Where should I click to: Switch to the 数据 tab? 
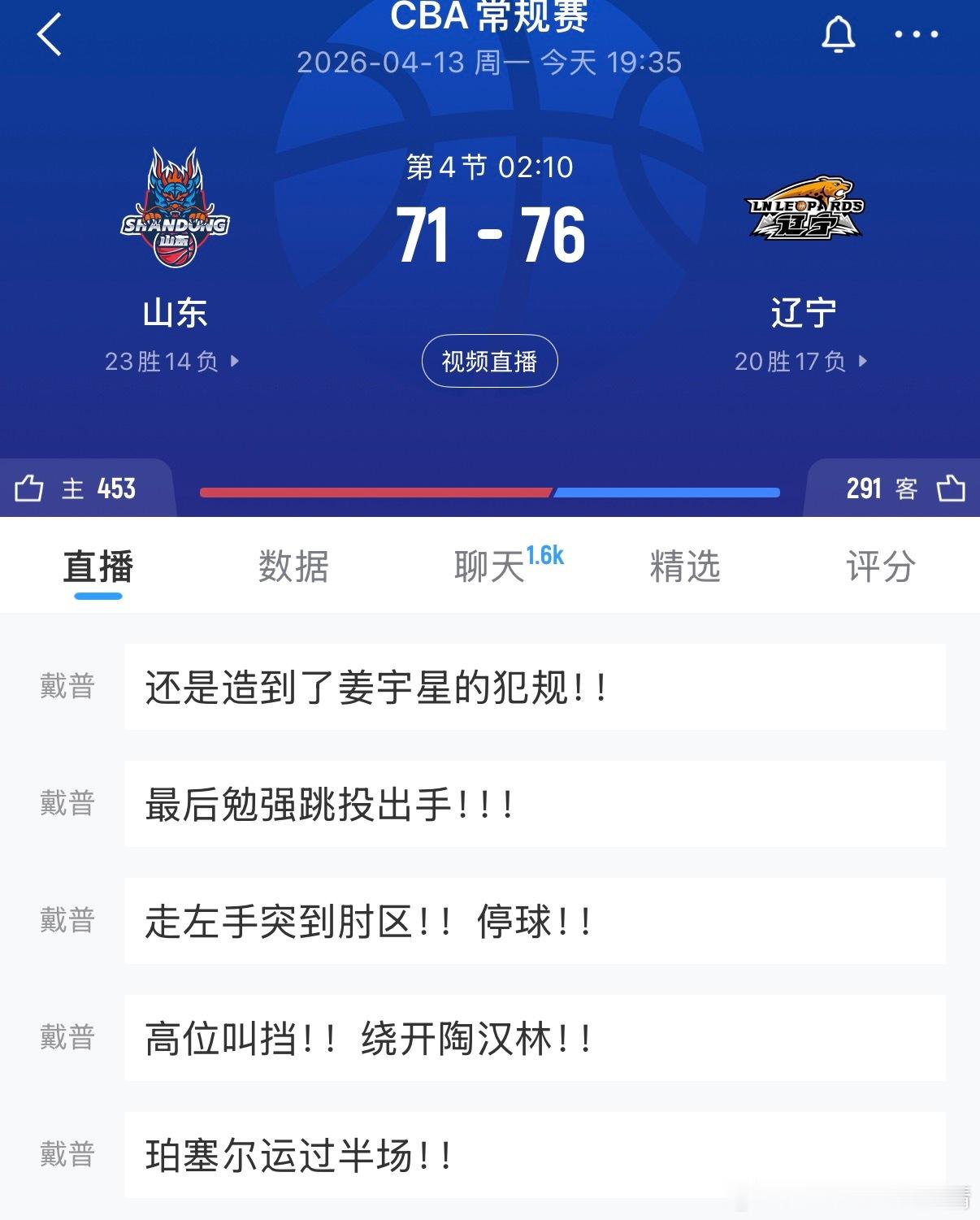click(293, 567)
